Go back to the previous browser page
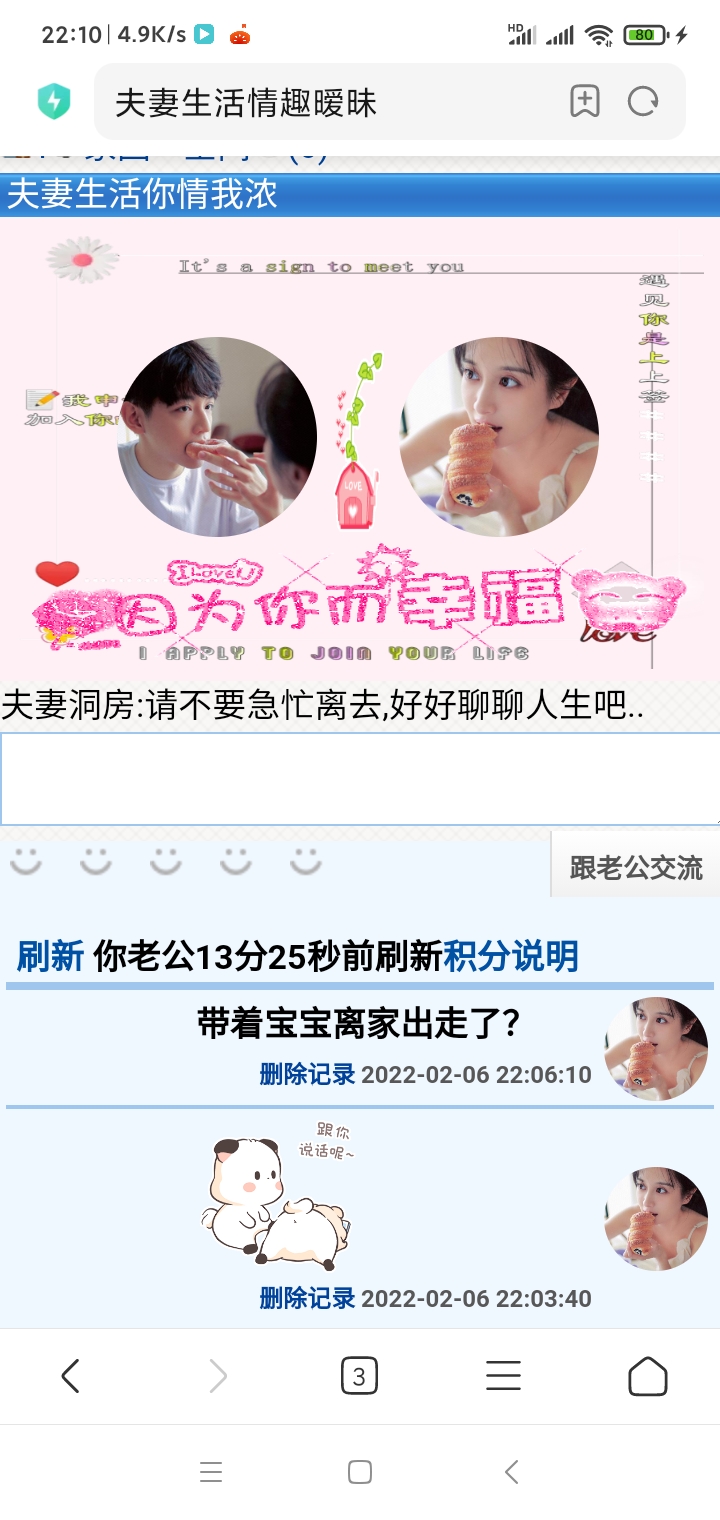 [70, 1377]
